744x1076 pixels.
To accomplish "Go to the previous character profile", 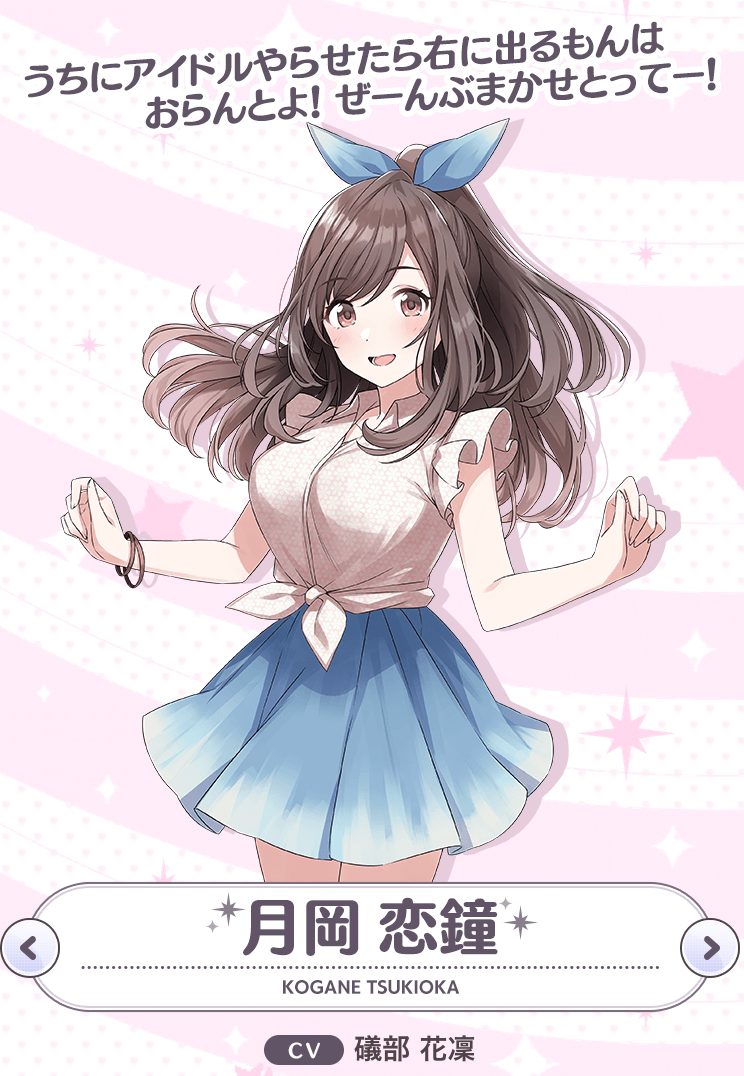I will coord(30,945).
